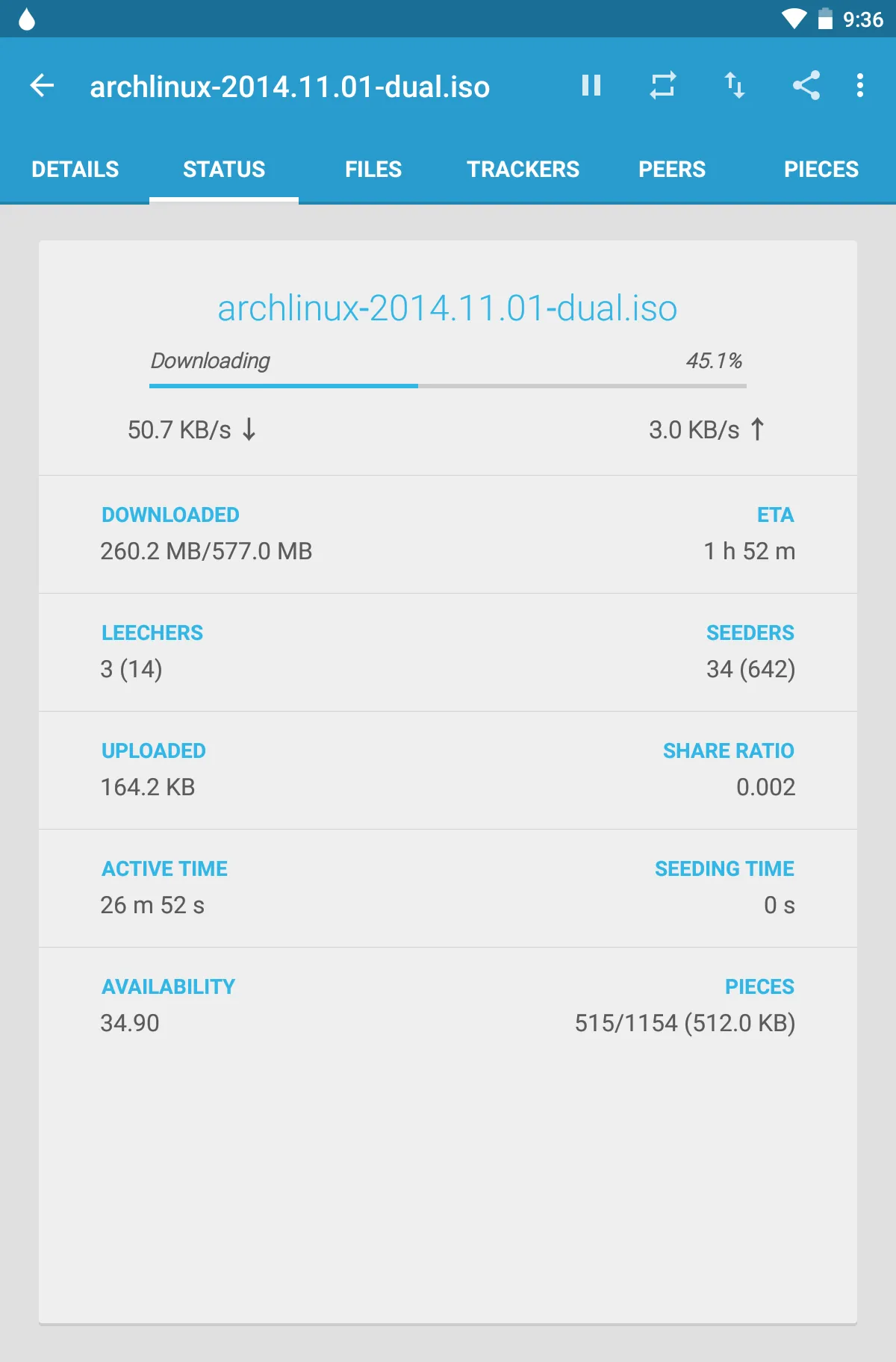Switch to the DETAILS tab
896x1362 pixels.
(75, 169)
